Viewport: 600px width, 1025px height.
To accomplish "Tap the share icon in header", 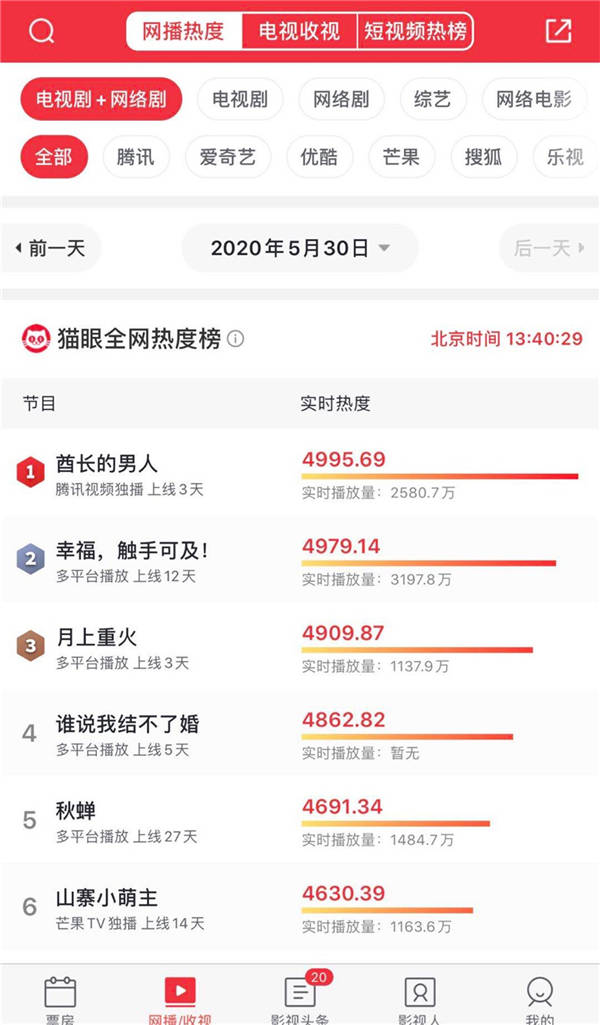I will tap(558, 31).
